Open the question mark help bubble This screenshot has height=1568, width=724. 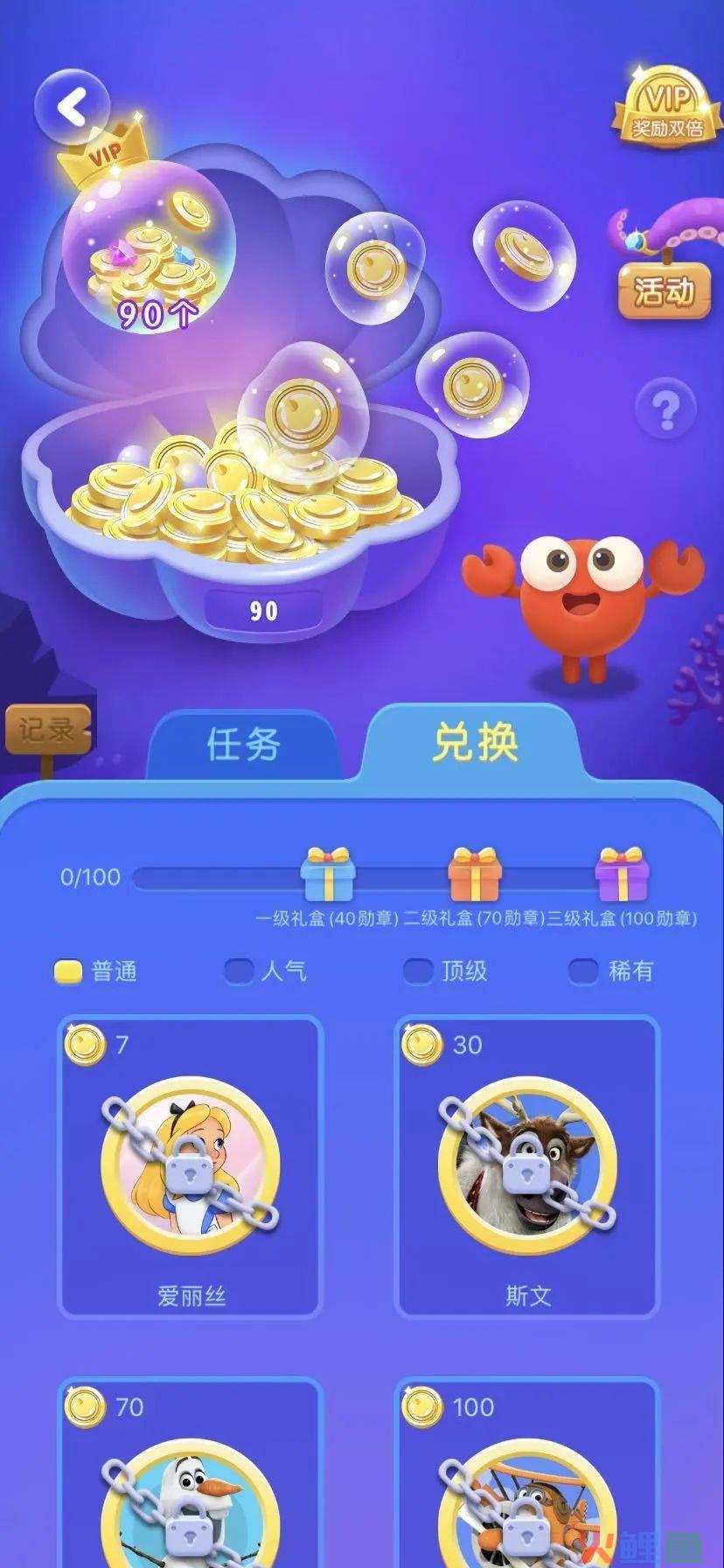coord(665,409)
